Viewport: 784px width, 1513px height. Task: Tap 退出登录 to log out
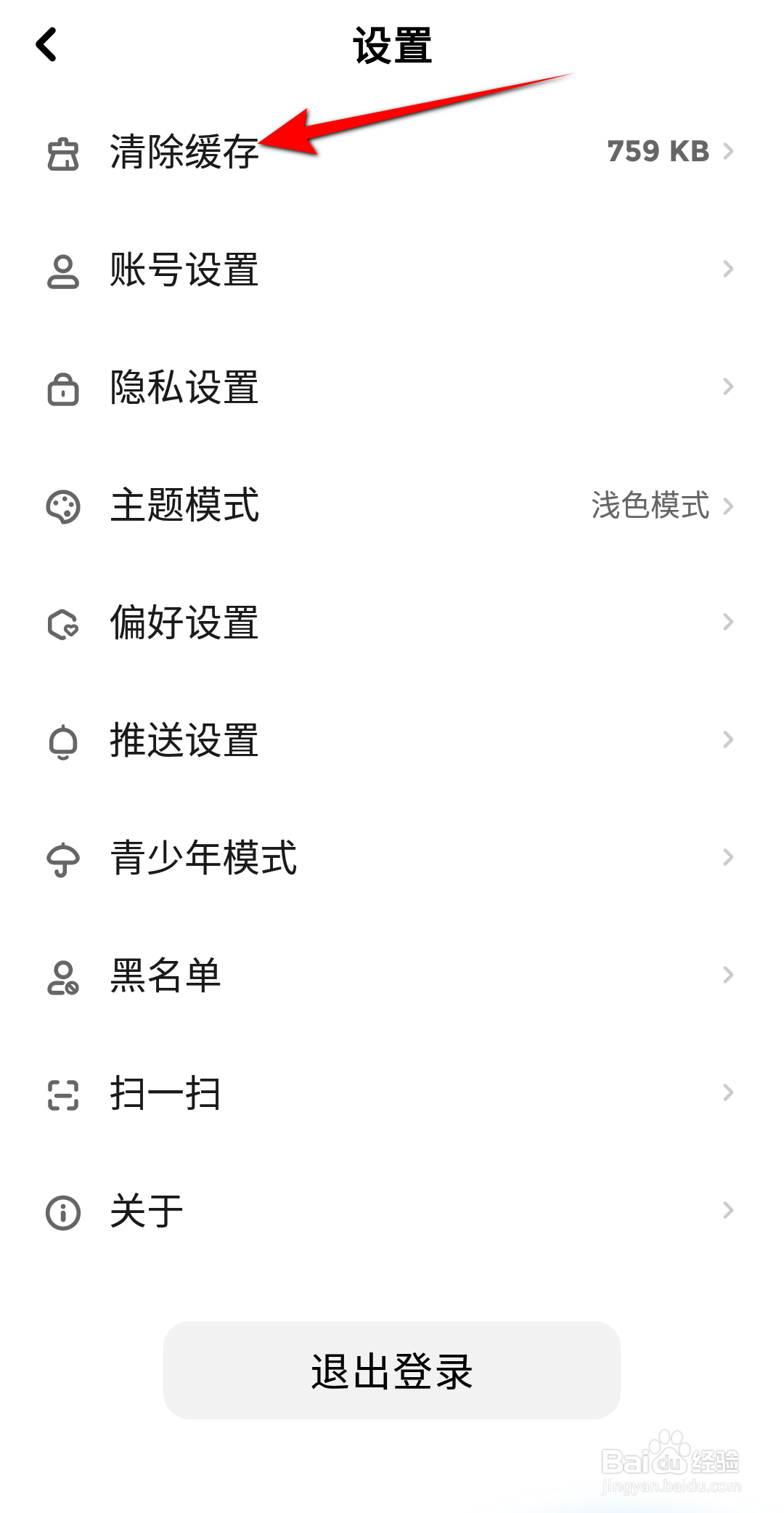[392, 1371]
